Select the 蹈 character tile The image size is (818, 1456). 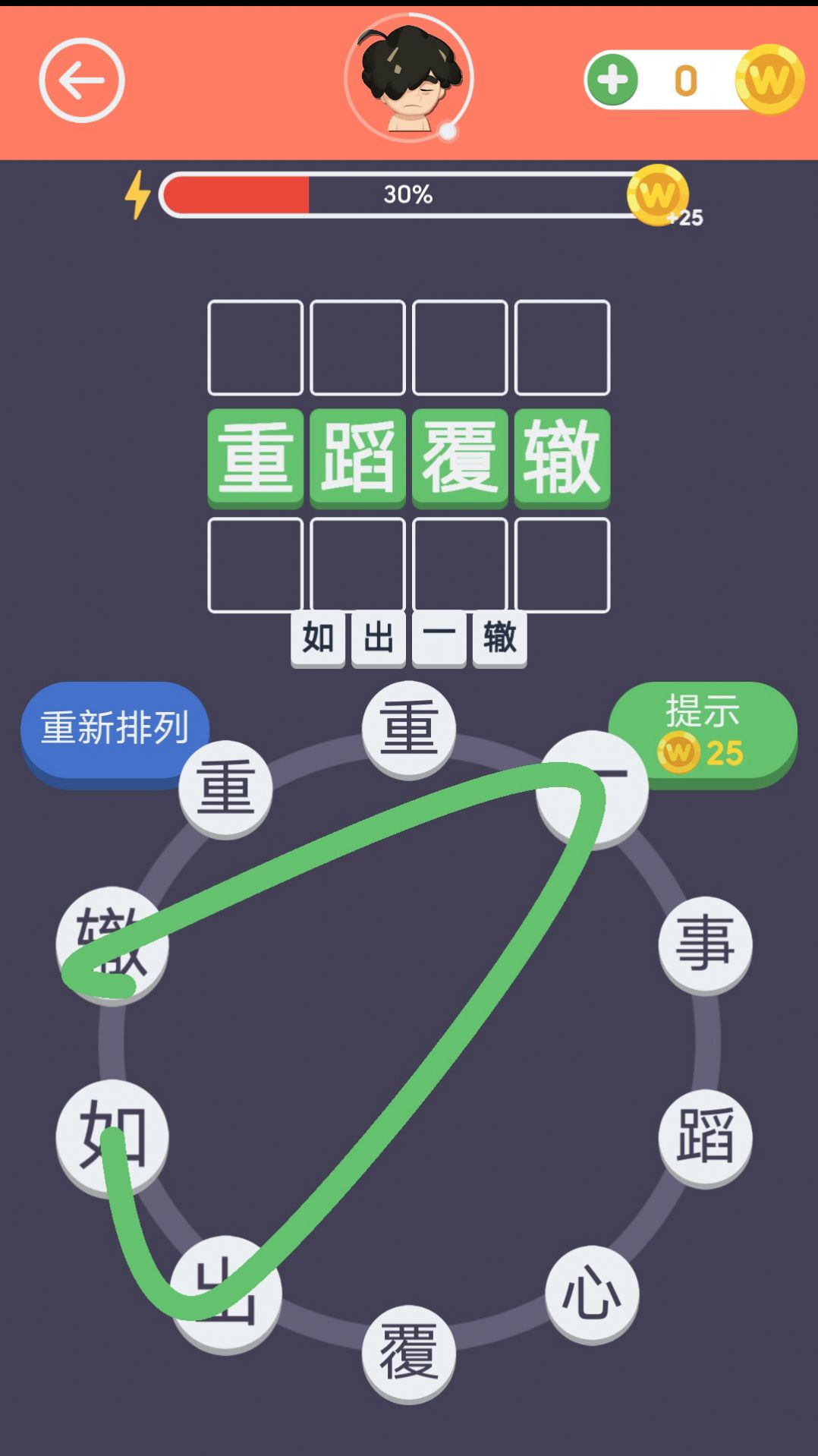click(705, 1136)
